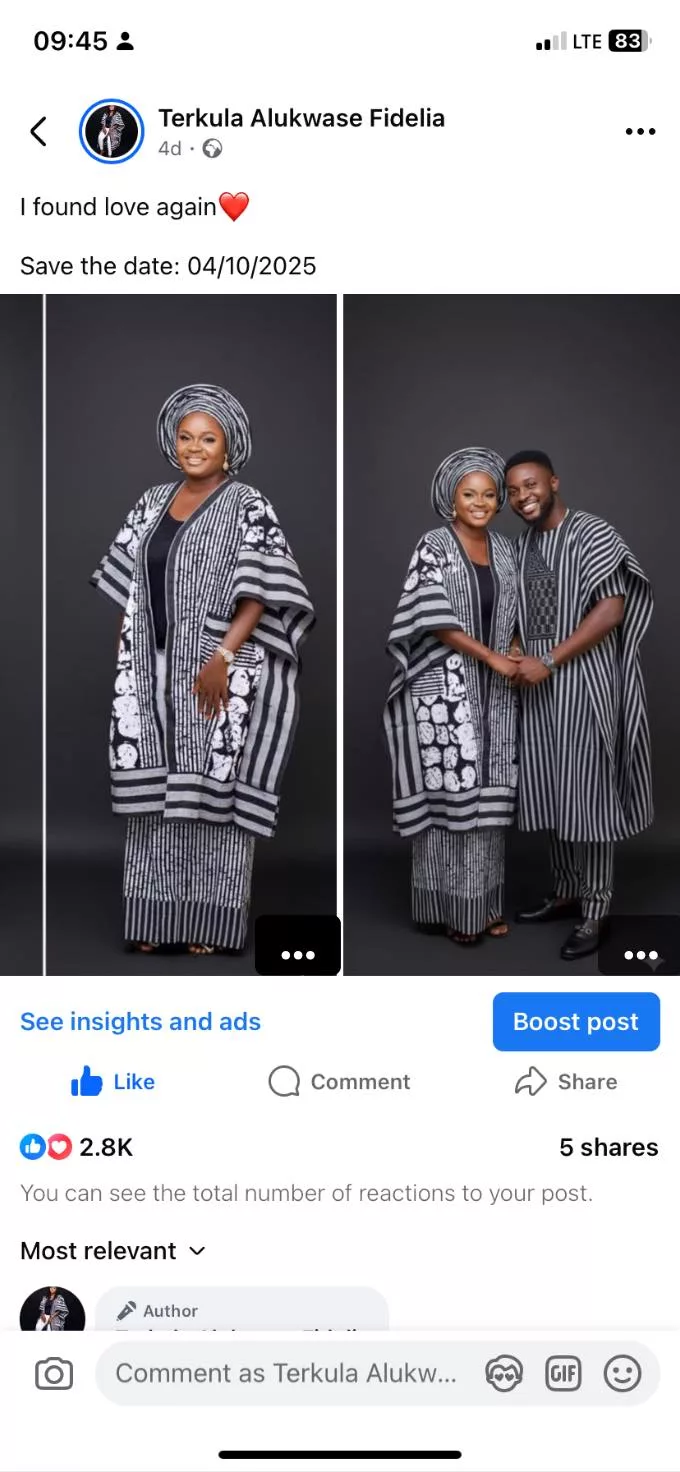This screenshot has height=1472, width=680.
Task: Share this post
Action: [x=566, y=1081]
